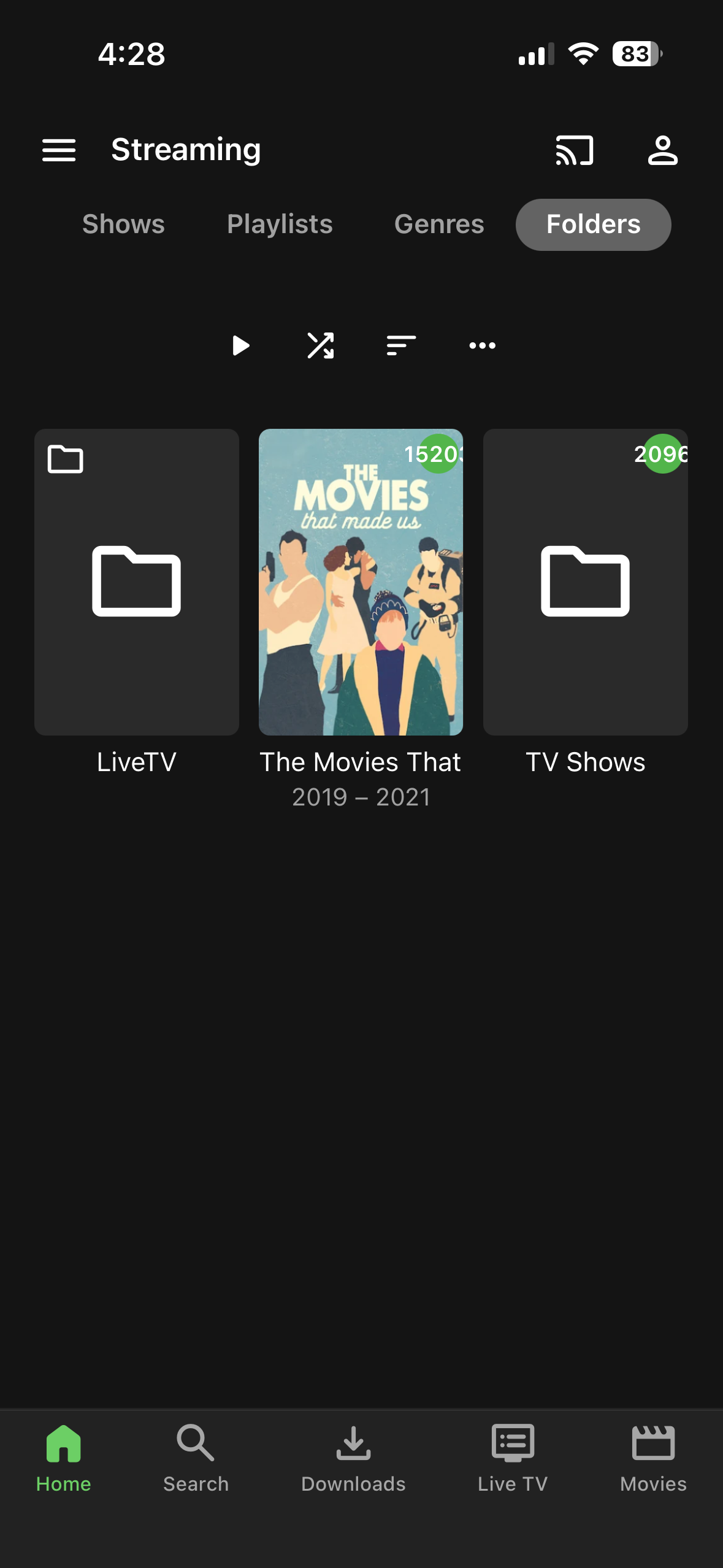Screen dimensions: 723x1568
Task: Shuffle the folder contents
Action: pos(321,346)
